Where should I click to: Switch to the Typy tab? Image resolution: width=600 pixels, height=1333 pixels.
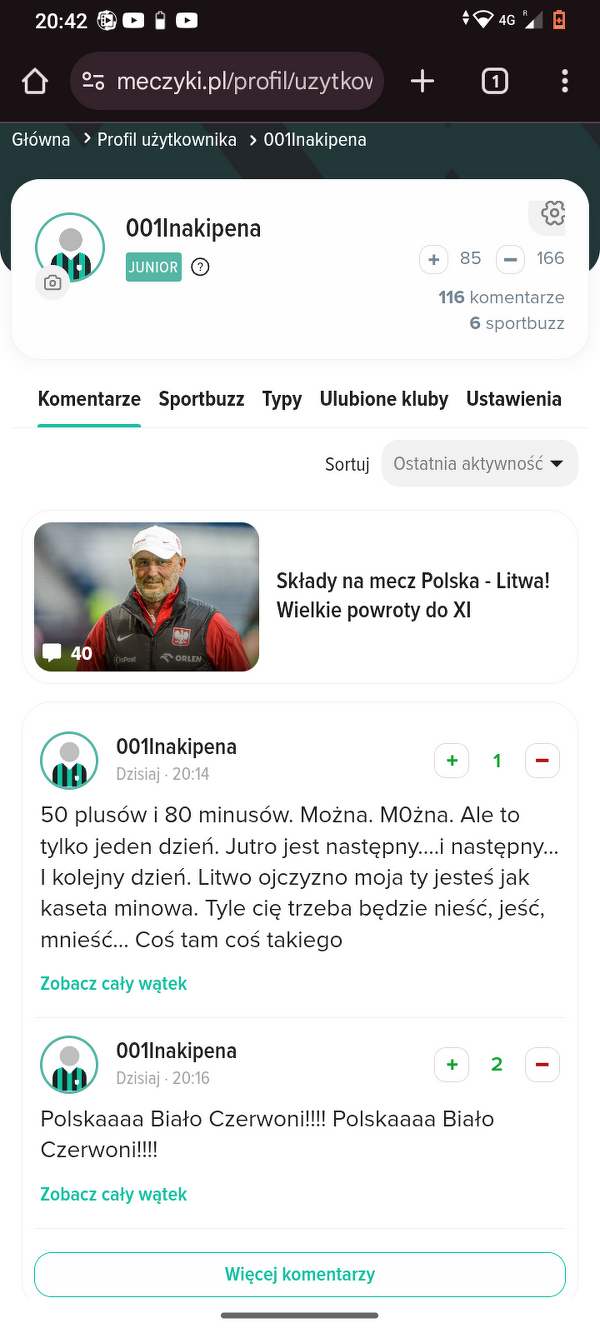point(282,399)
